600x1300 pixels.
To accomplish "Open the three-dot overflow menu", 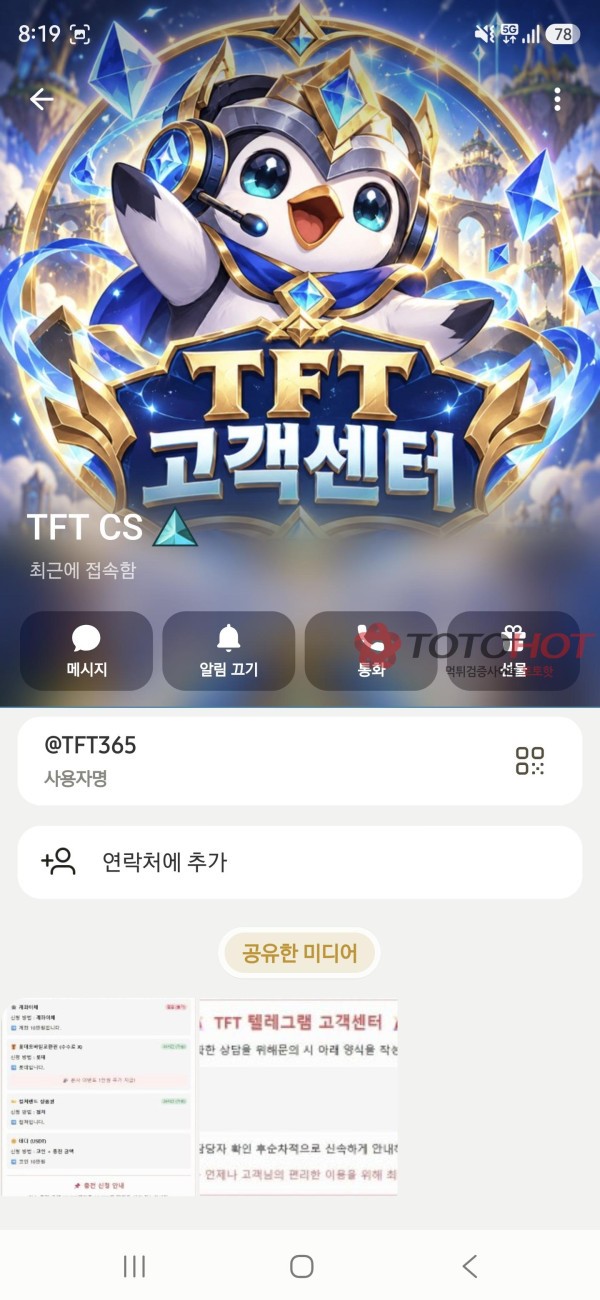I will point(557,99).
